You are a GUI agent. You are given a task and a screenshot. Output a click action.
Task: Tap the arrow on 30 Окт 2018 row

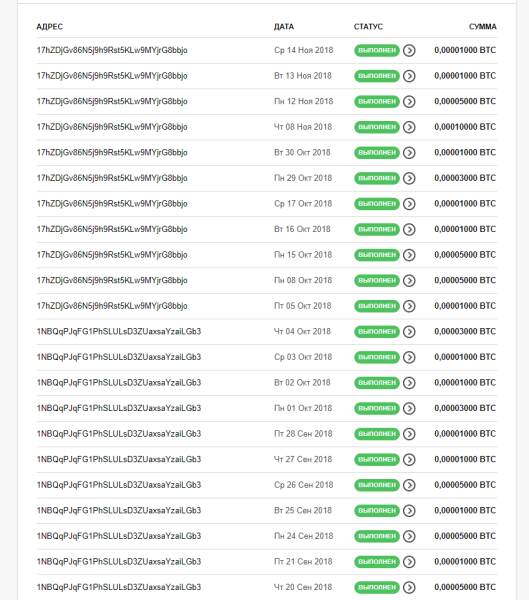pos(409,153)
